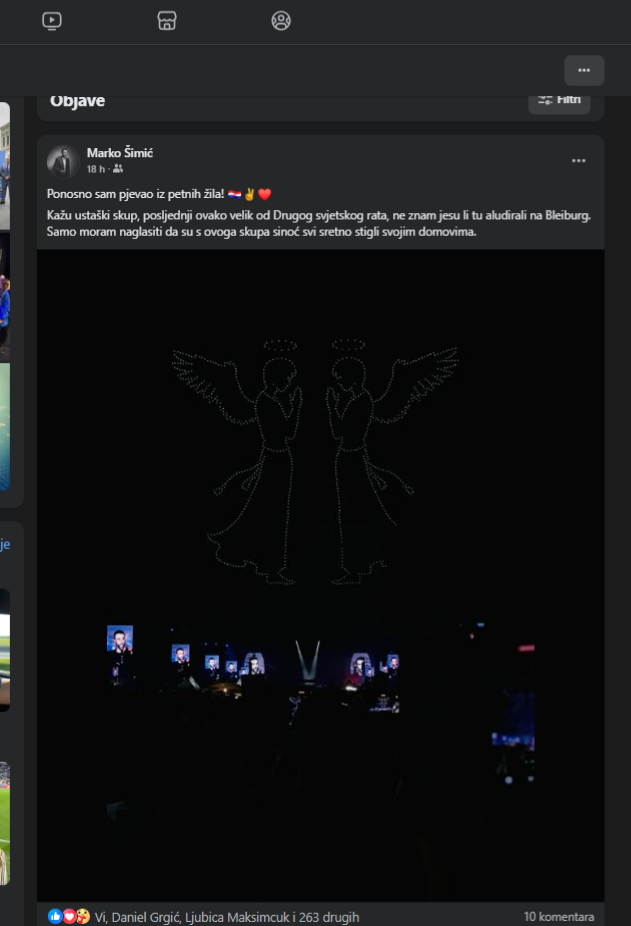Open Marko Šimić's name link
631x926 pixels.
119,153
